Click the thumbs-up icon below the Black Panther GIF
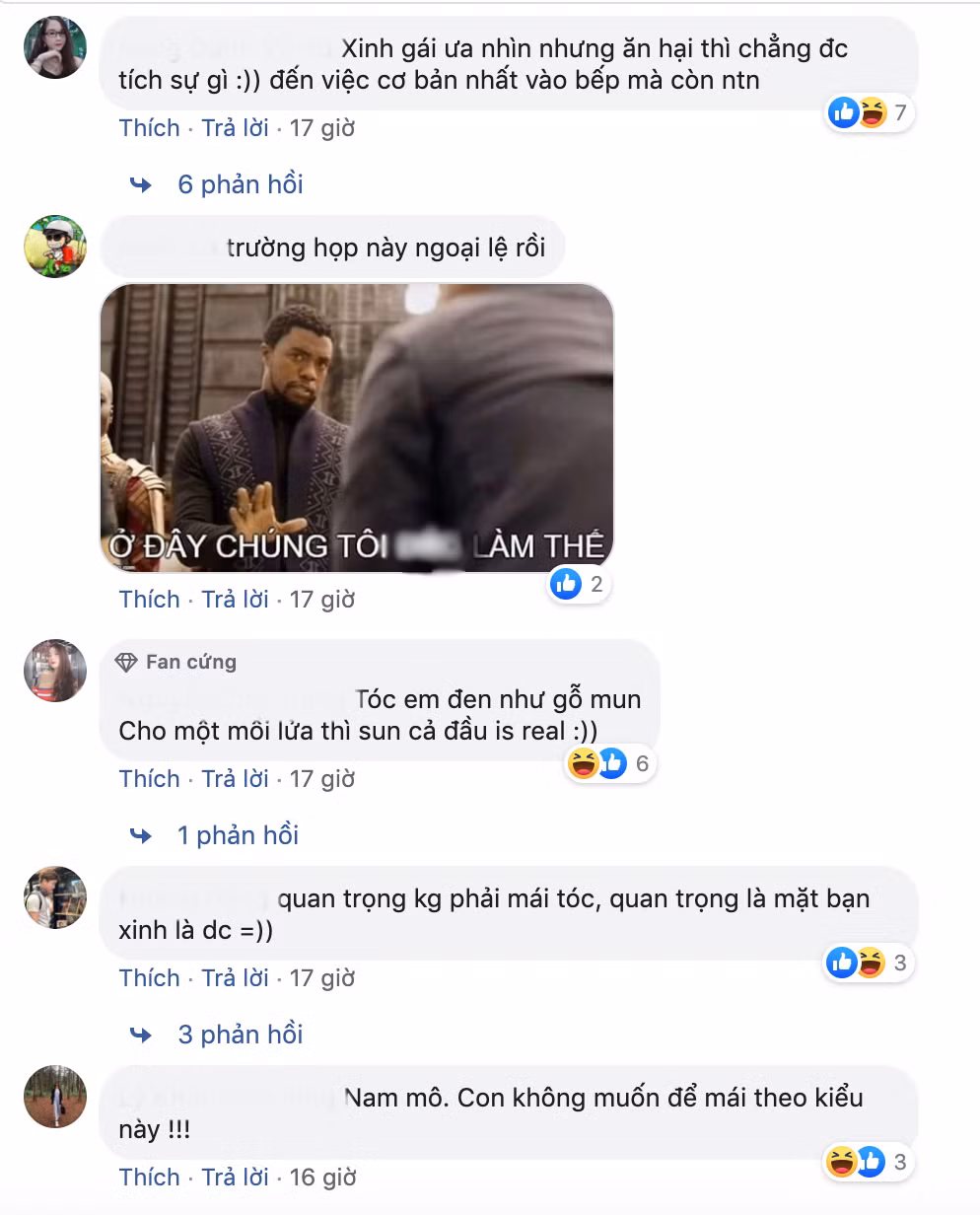The height and width of the screenshot is (1215, 980). click(x=565, y=584)
